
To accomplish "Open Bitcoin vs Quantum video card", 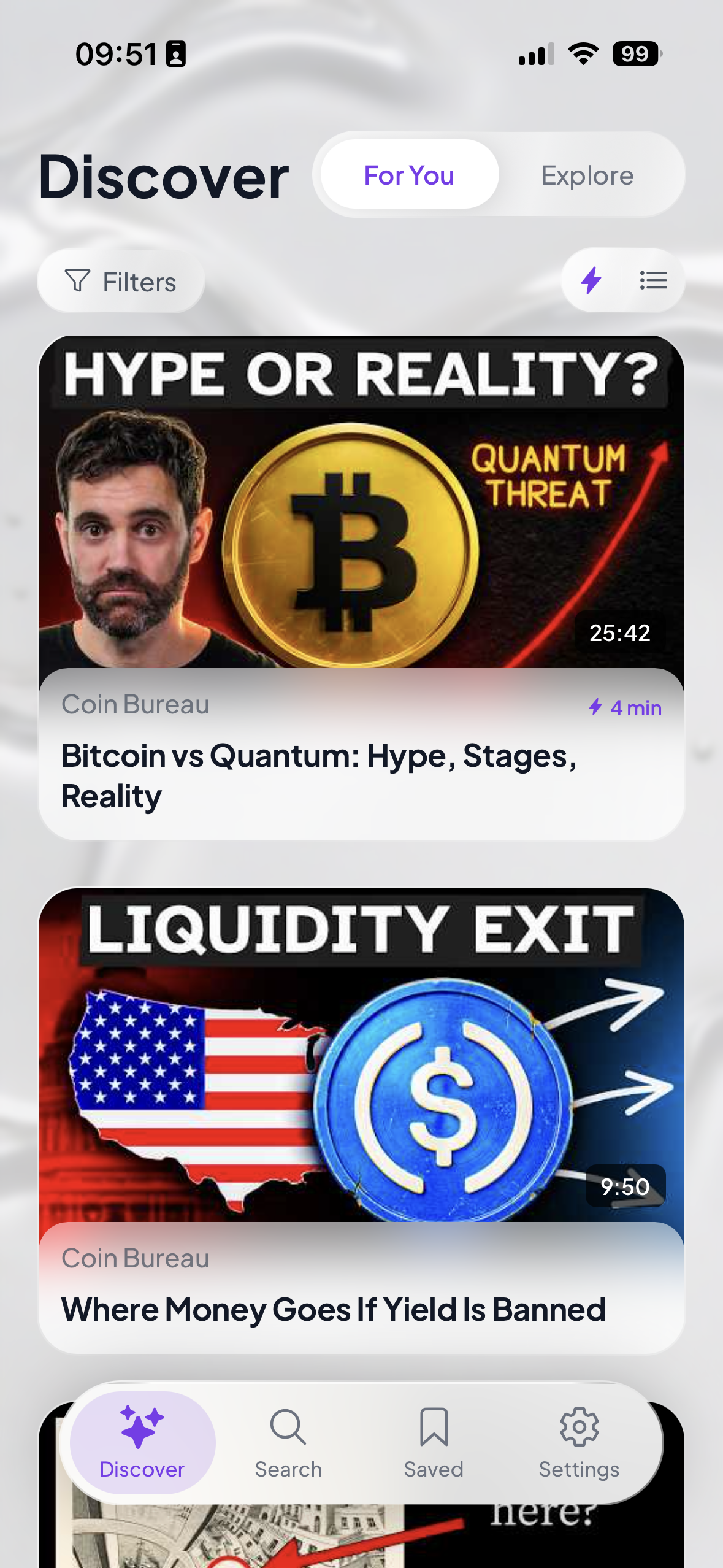I will coord(361,587).
